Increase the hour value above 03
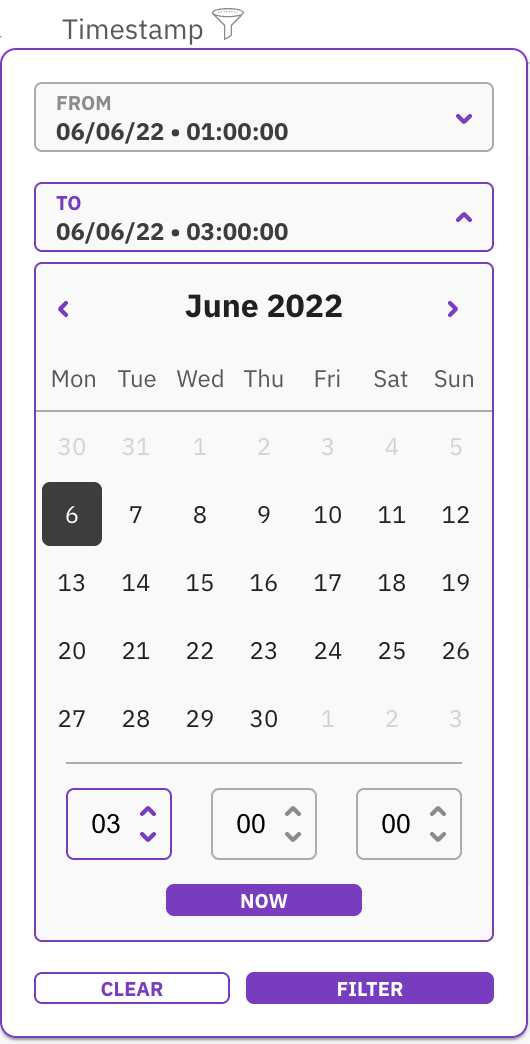Viewport: 530px width, 1044px height. pos(148,812)
